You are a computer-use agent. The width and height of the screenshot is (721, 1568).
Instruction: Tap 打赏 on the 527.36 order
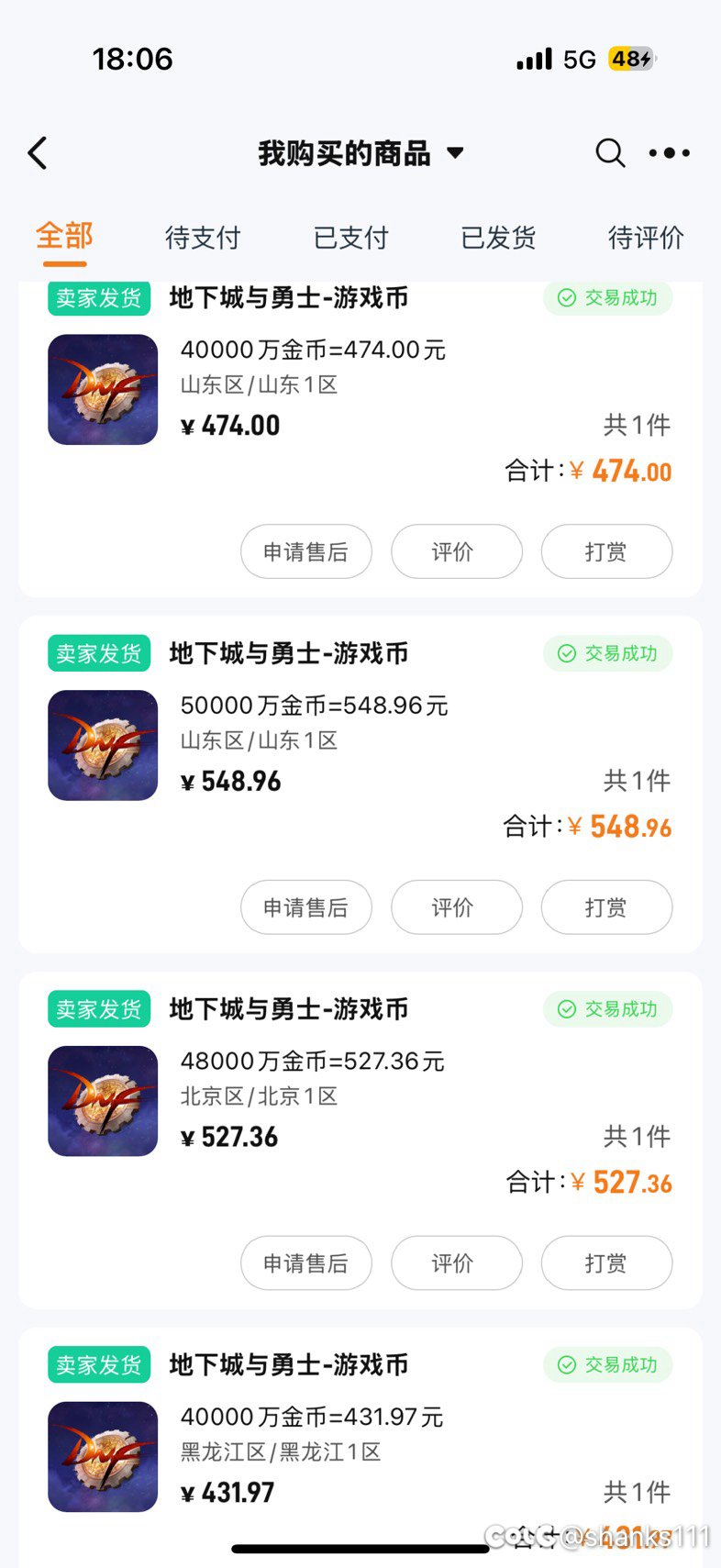tap(606, 1263)
